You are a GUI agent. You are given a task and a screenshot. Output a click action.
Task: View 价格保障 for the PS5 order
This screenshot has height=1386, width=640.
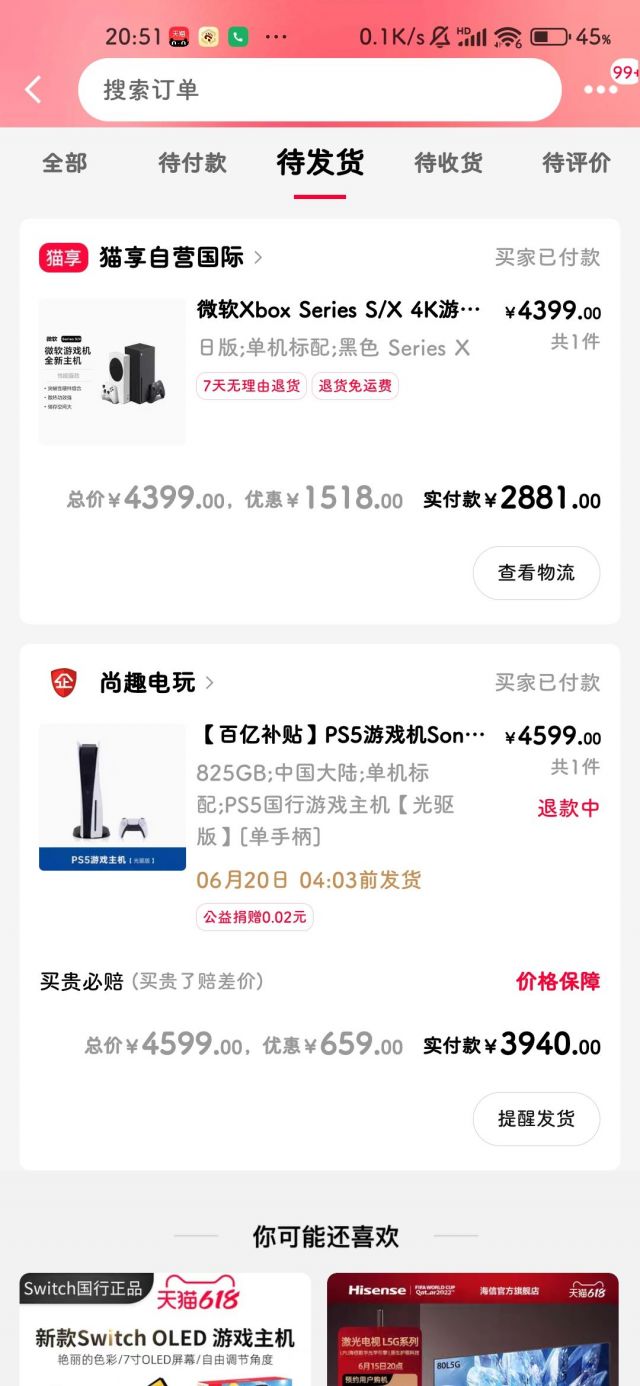coord(558,982)
